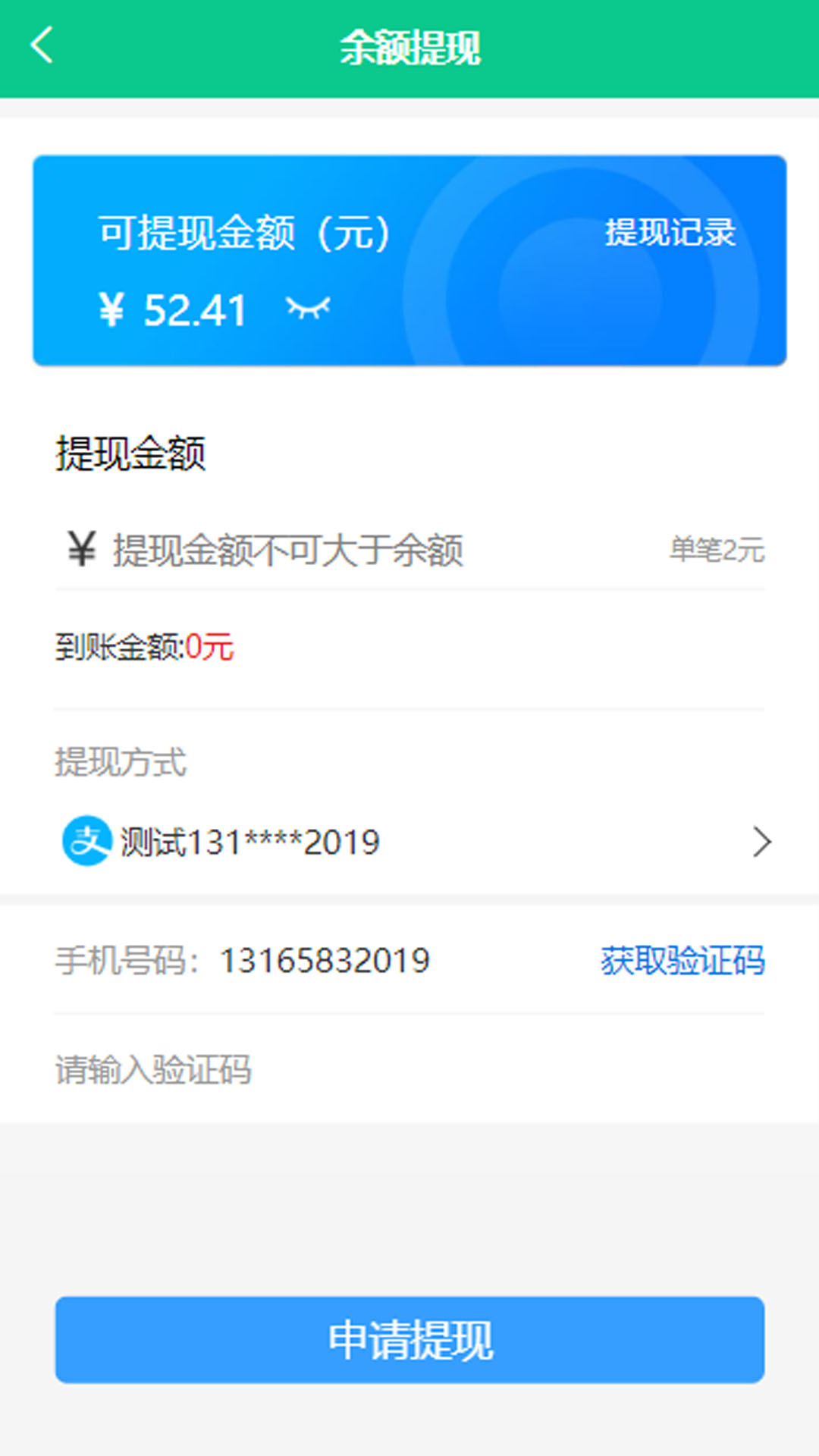
Task: Click the withdrawal amount input field
Action: tap(303, 551)
